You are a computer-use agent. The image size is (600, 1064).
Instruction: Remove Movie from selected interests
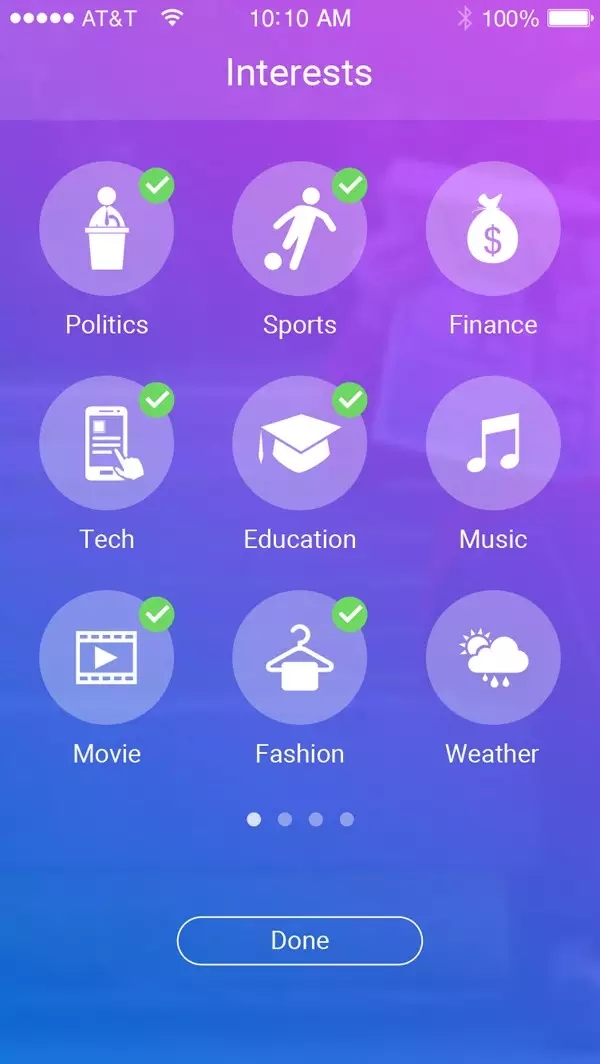pyautogui.click(x=106, y=657)
